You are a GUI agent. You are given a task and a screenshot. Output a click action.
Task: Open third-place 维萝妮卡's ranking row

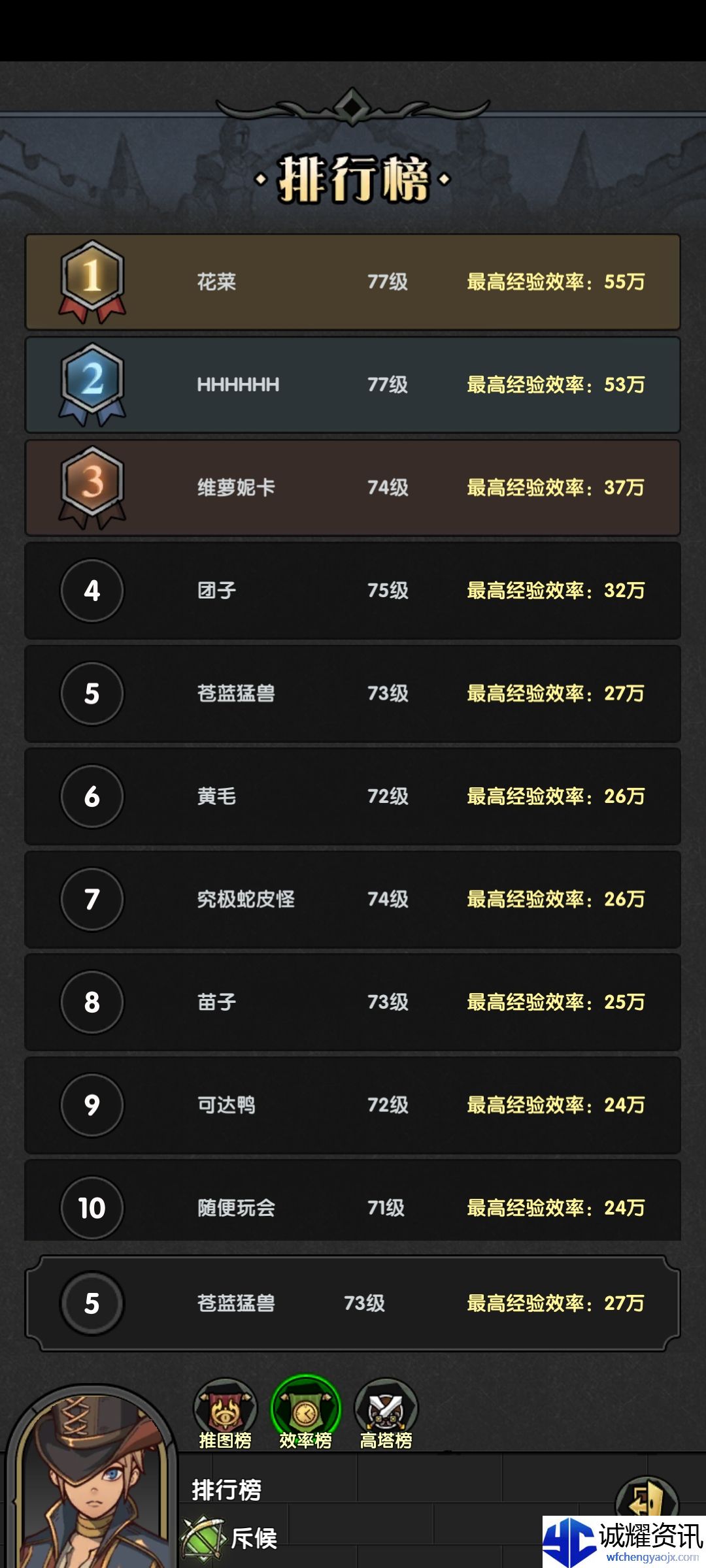(353, 488)
